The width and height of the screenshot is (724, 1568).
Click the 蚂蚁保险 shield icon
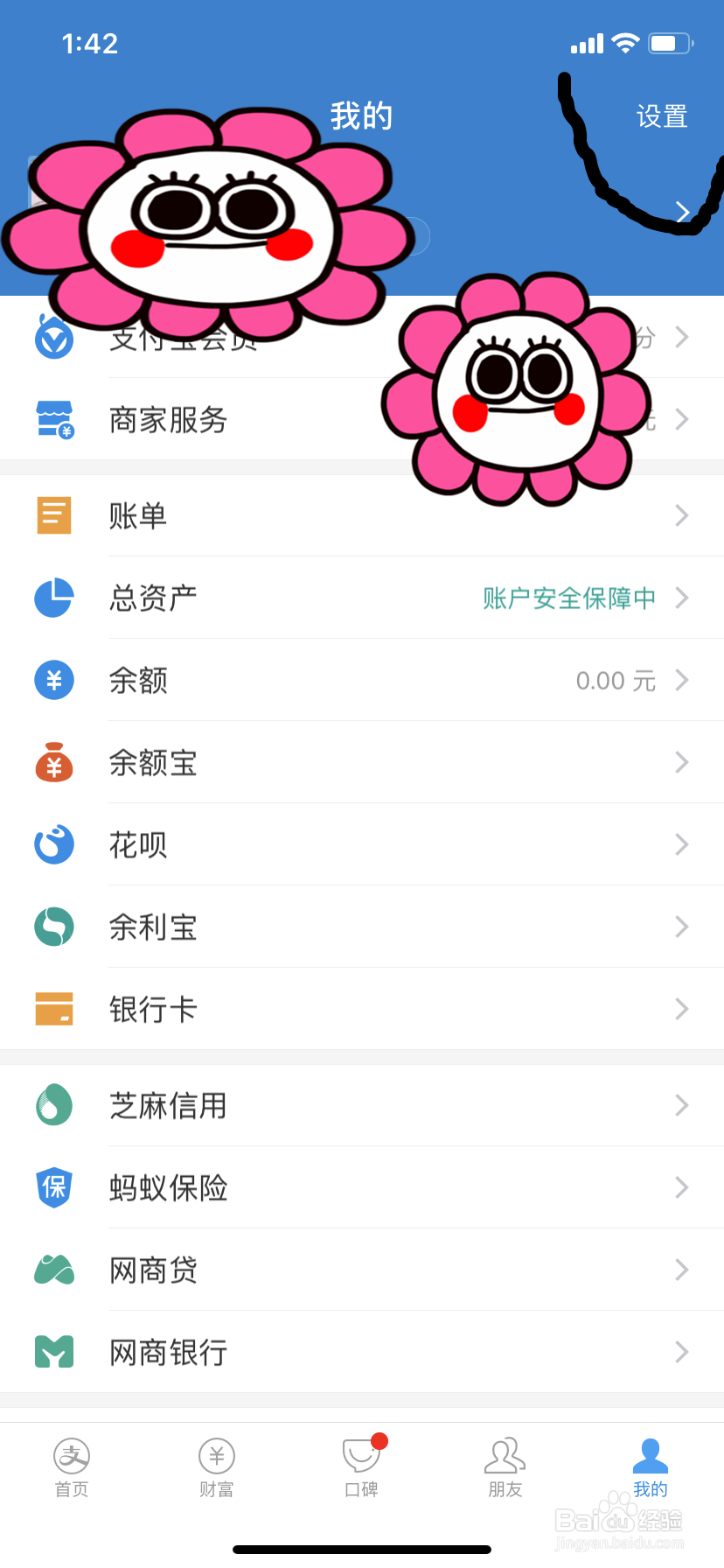(x=54, y=1187)
